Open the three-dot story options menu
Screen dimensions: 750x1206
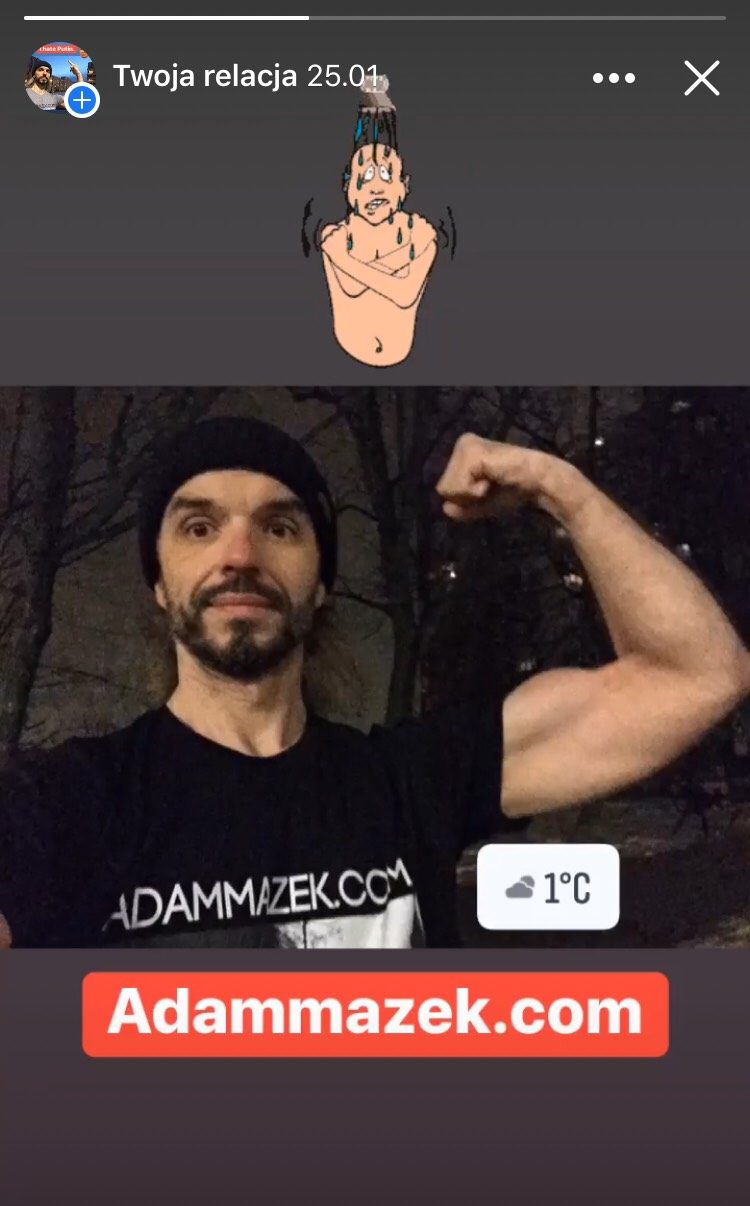tap(613, 78)
